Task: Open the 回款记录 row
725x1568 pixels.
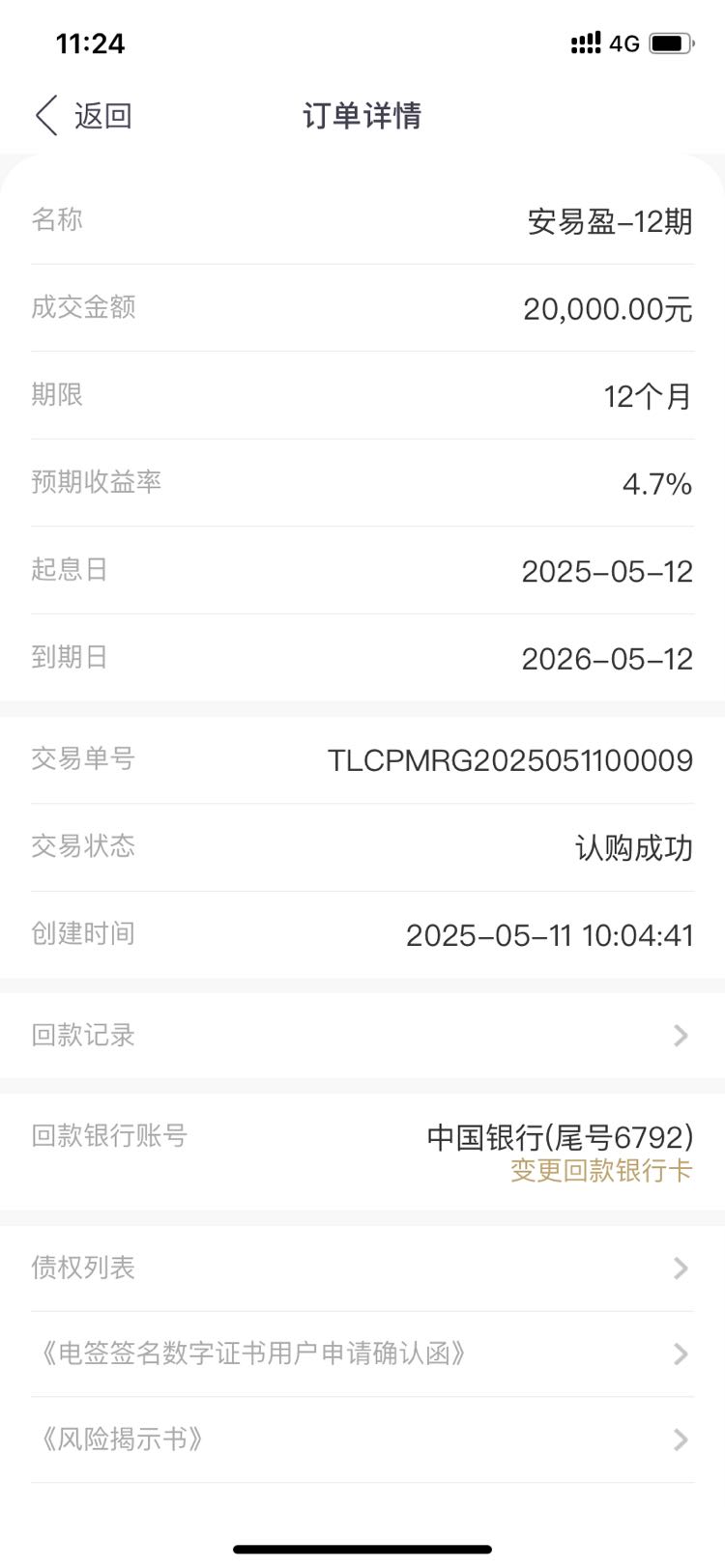Action: pyautogui.click(x=362, y=1035)
